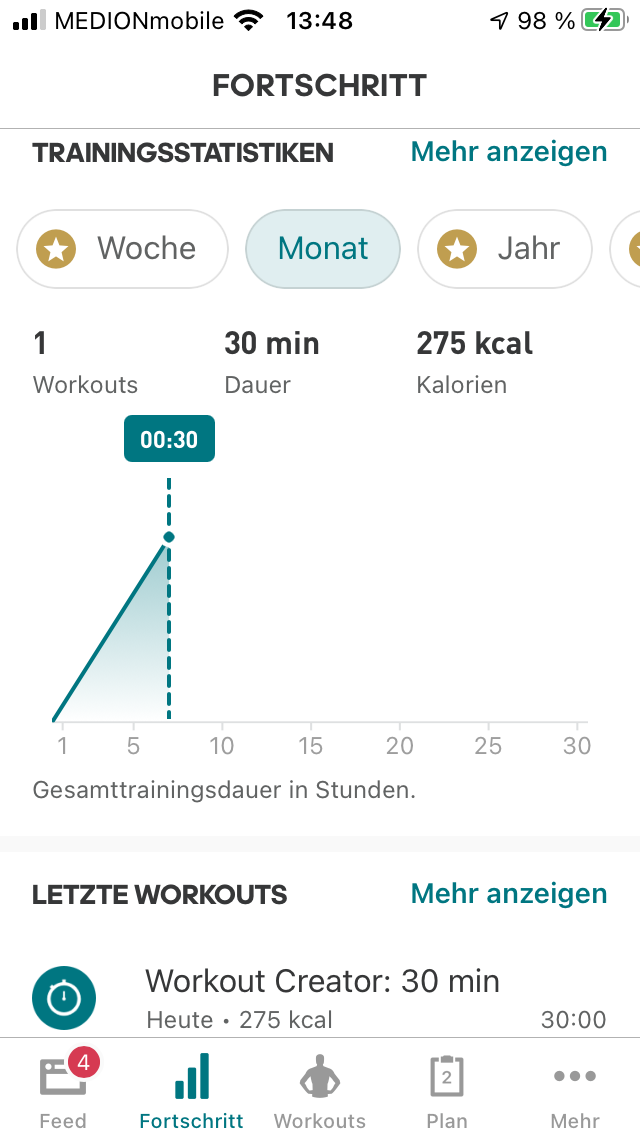Switch to the Workouts tab

(320, 1090)
